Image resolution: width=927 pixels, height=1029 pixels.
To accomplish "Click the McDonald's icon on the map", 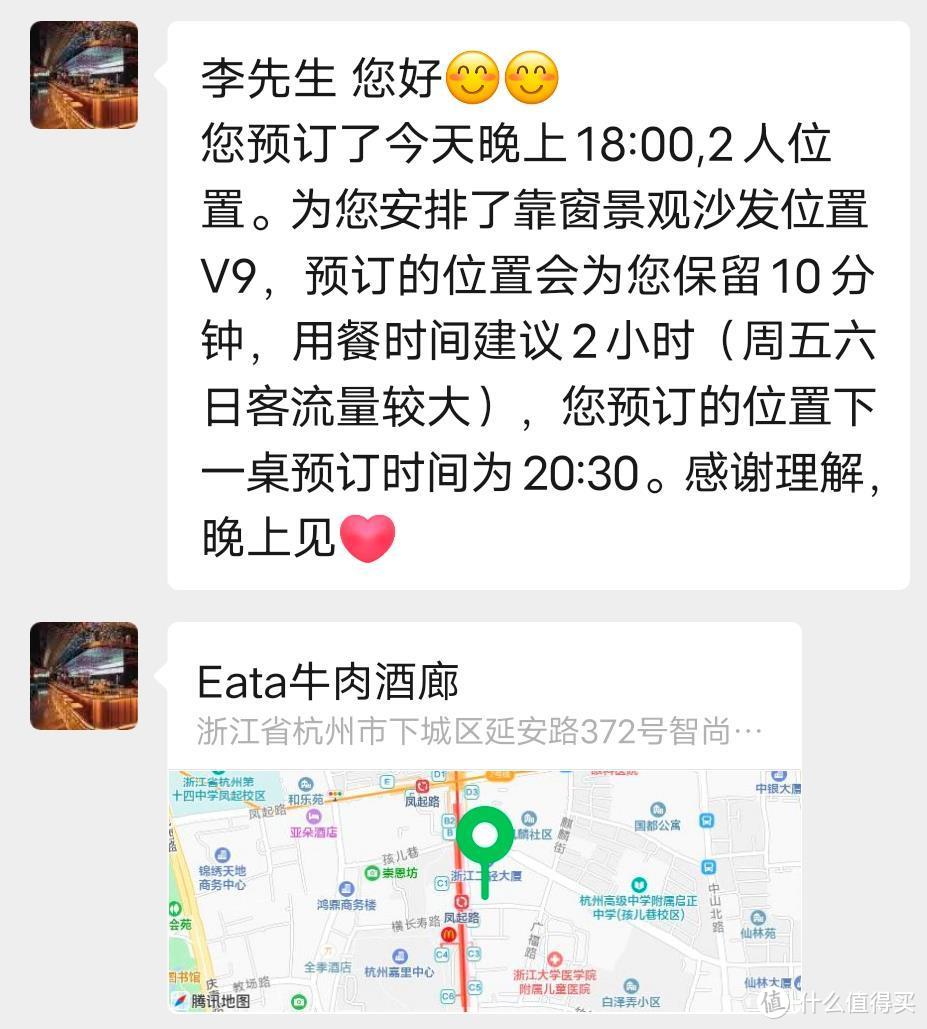I will click(450, 934).
